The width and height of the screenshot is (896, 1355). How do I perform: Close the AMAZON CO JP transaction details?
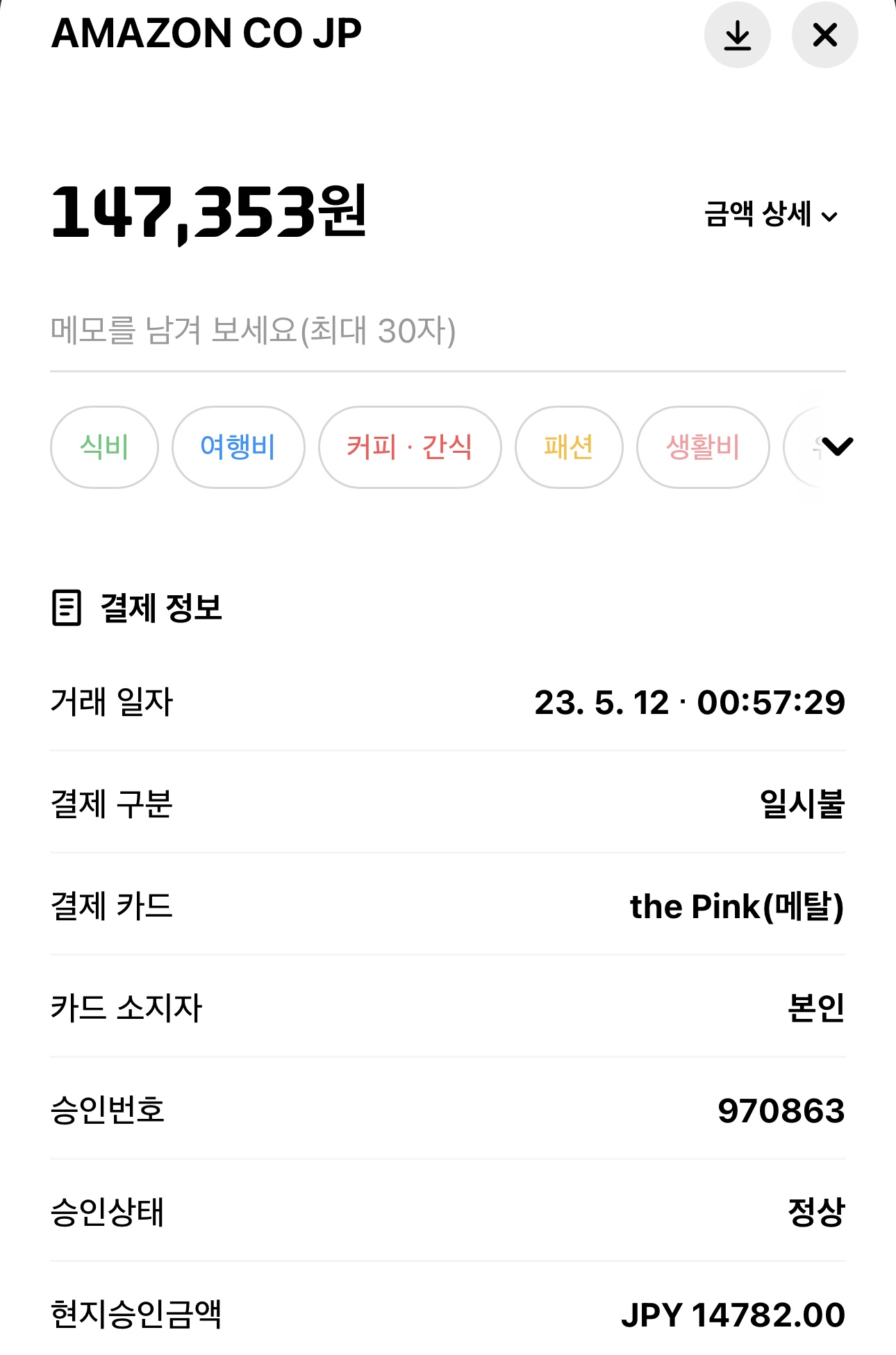tap(824, 35)
